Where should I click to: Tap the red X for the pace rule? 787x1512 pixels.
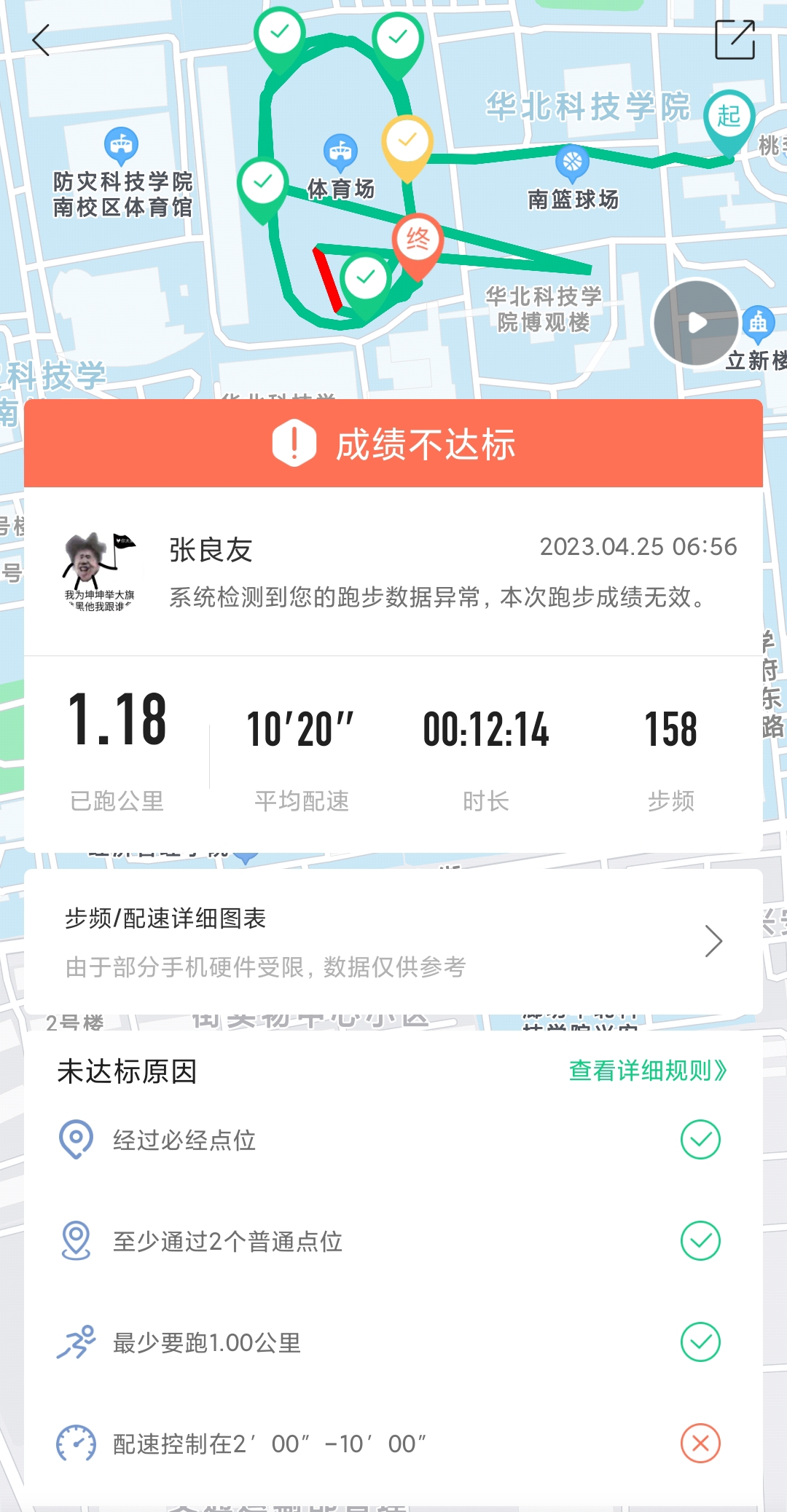tap(700, 1443)
